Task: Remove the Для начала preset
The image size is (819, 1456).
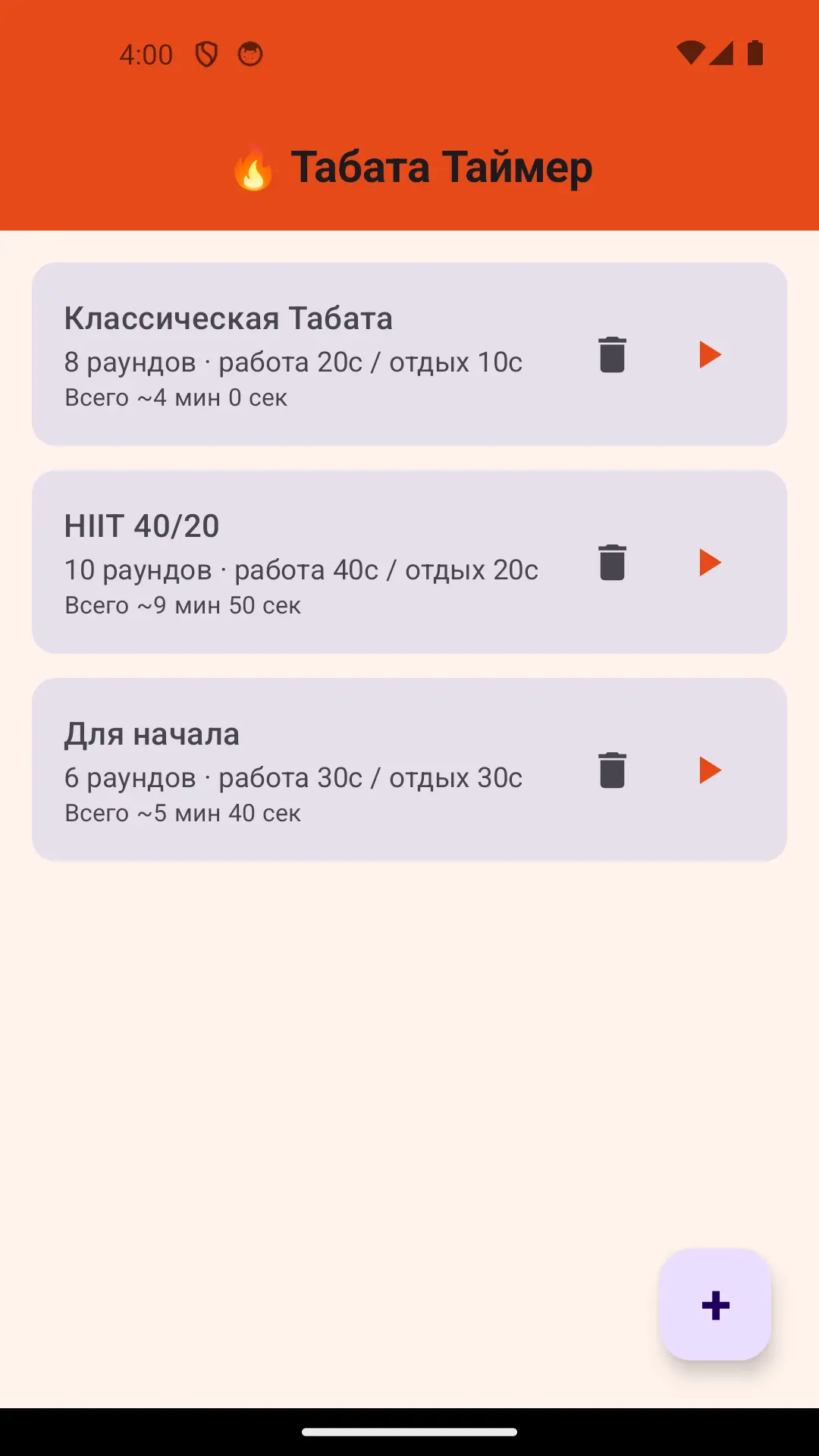Action: (x=612, y=770)
